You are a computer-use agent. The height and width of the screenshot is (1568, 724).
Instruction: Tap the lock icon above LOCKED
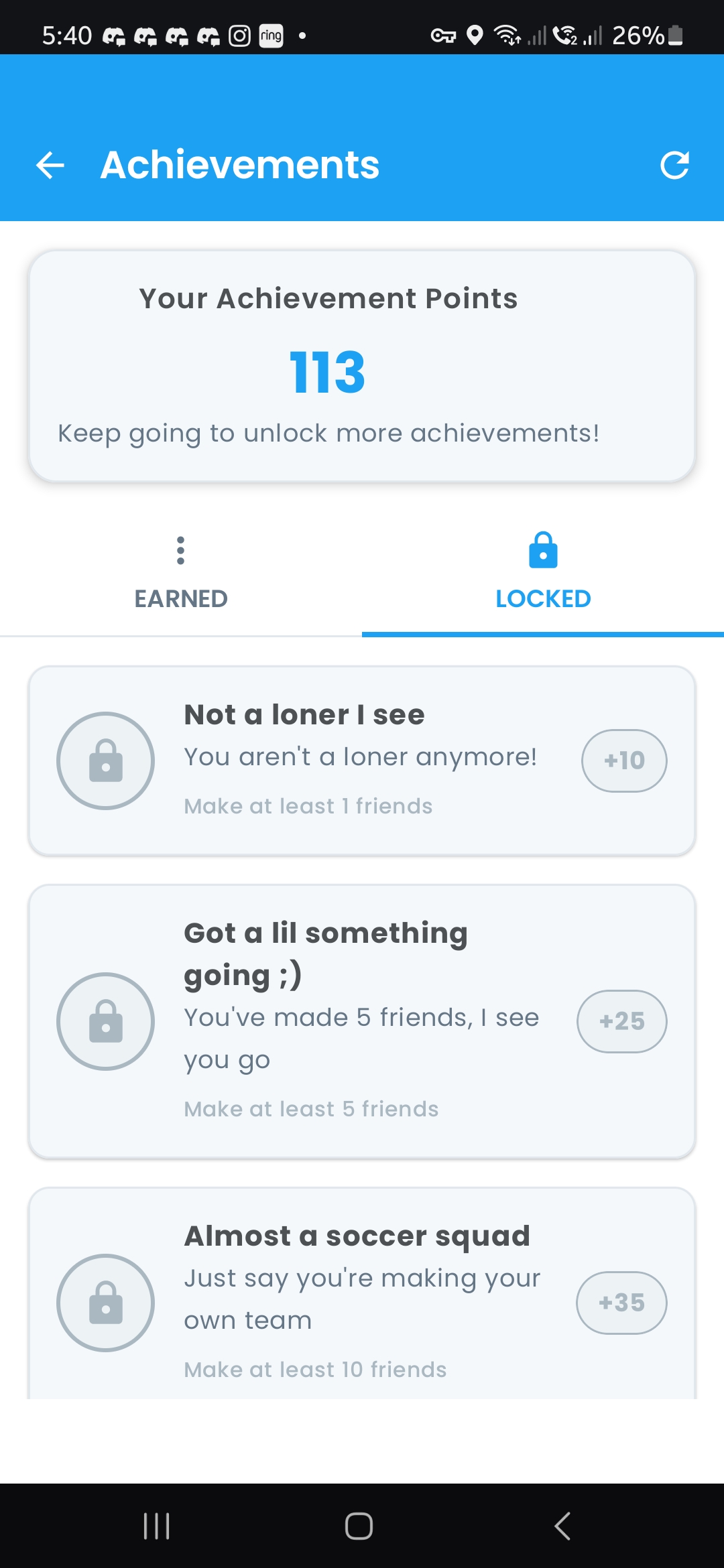point(543,551)
